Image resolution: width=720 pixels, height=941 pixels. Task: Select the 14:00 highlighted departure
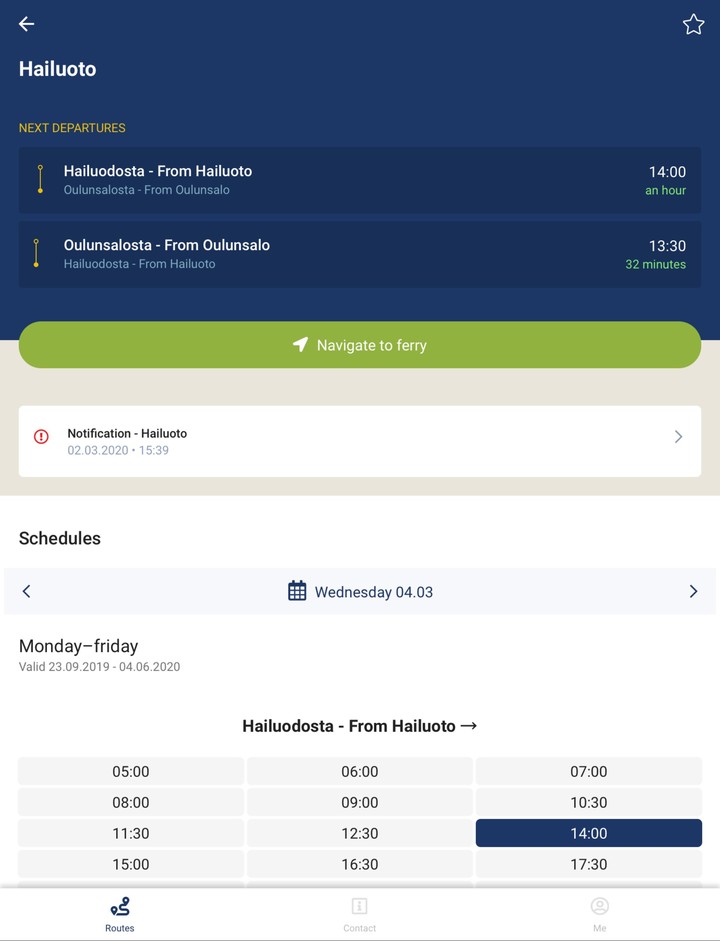pos(588,833)
